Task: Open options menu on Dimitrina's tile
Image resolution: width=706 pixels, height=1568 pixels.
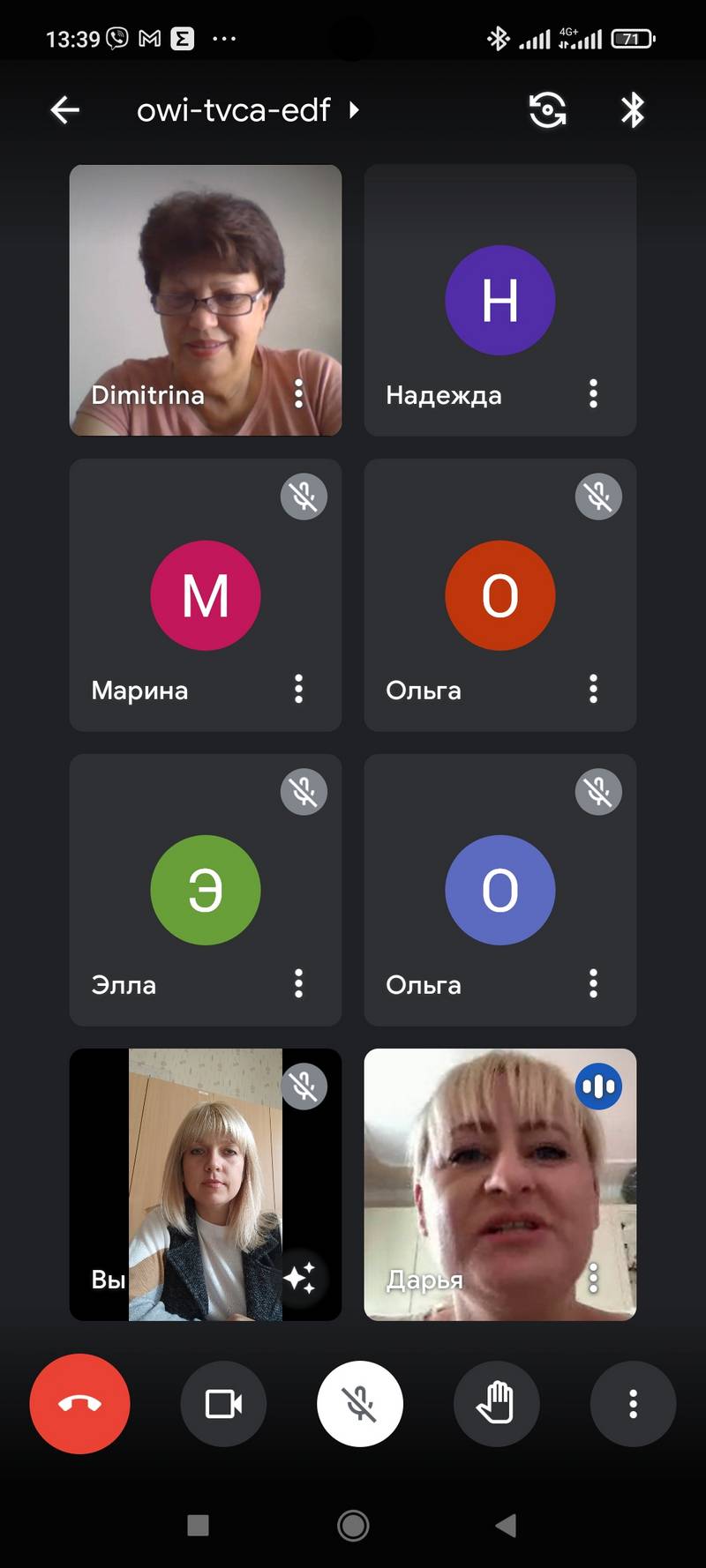Action: click(299, 393)
